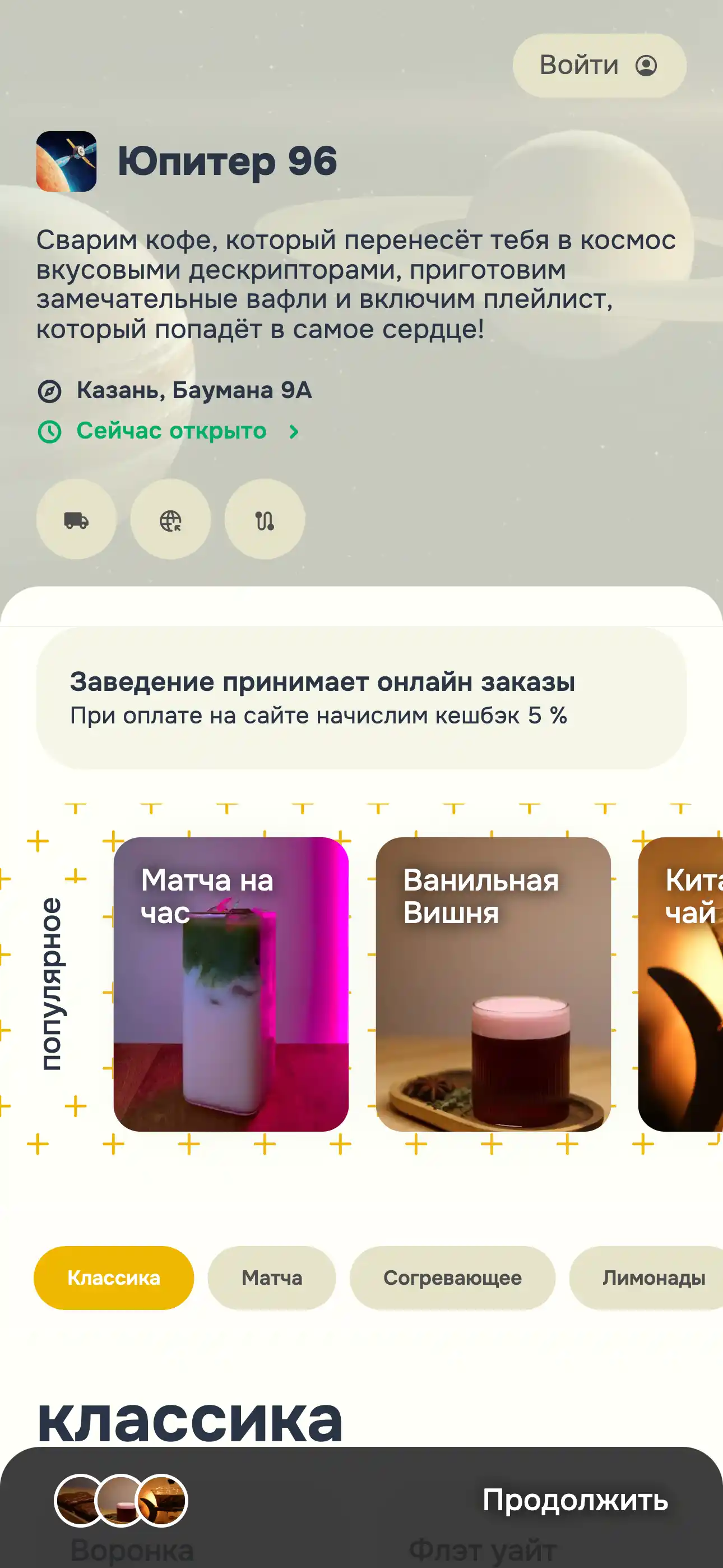Click the clock icon near Сейчас открыто

click(50, 431)
